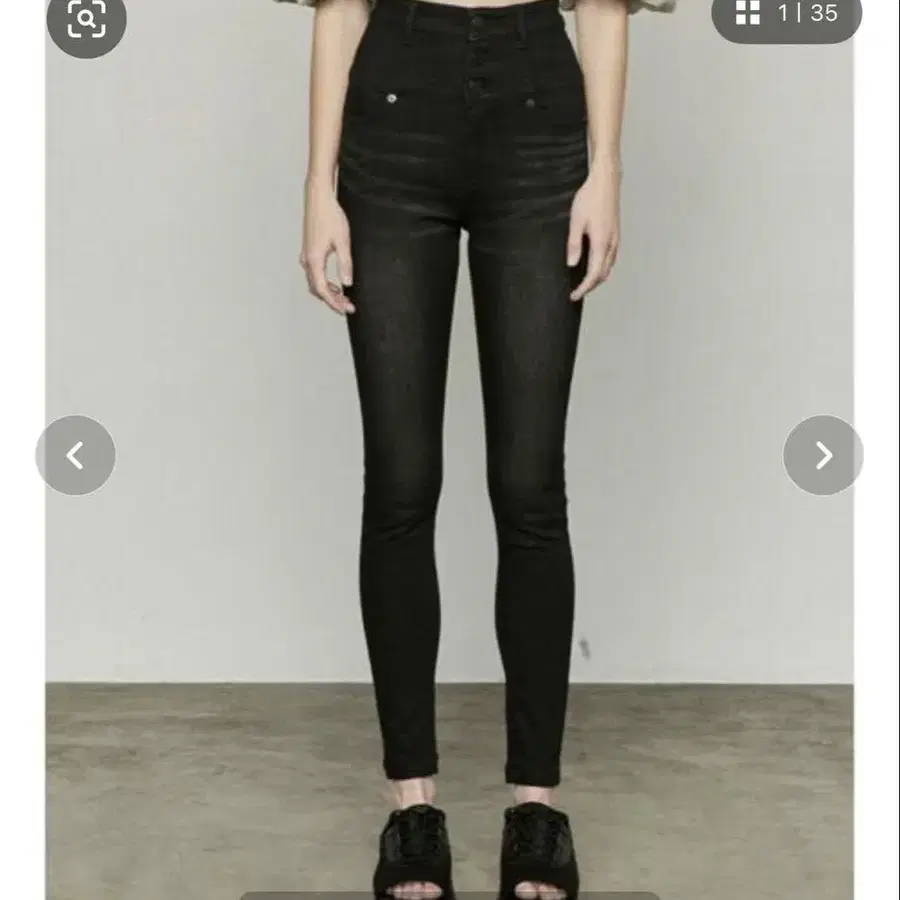Go to the previous product photo
Screen dimensions: 900x900
[75, 455]
